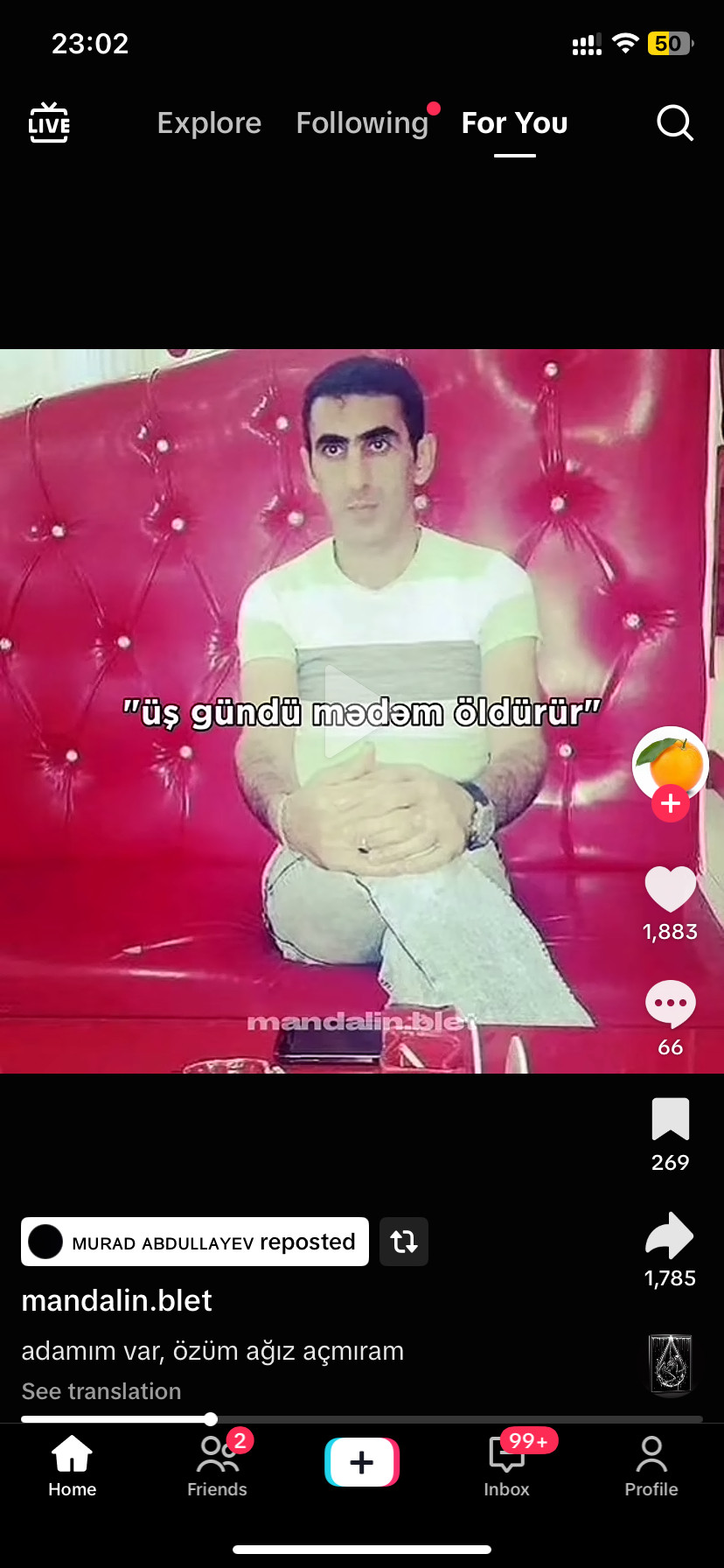
Task: Open the comments on this video
Action: click(x=670, y=1004)
